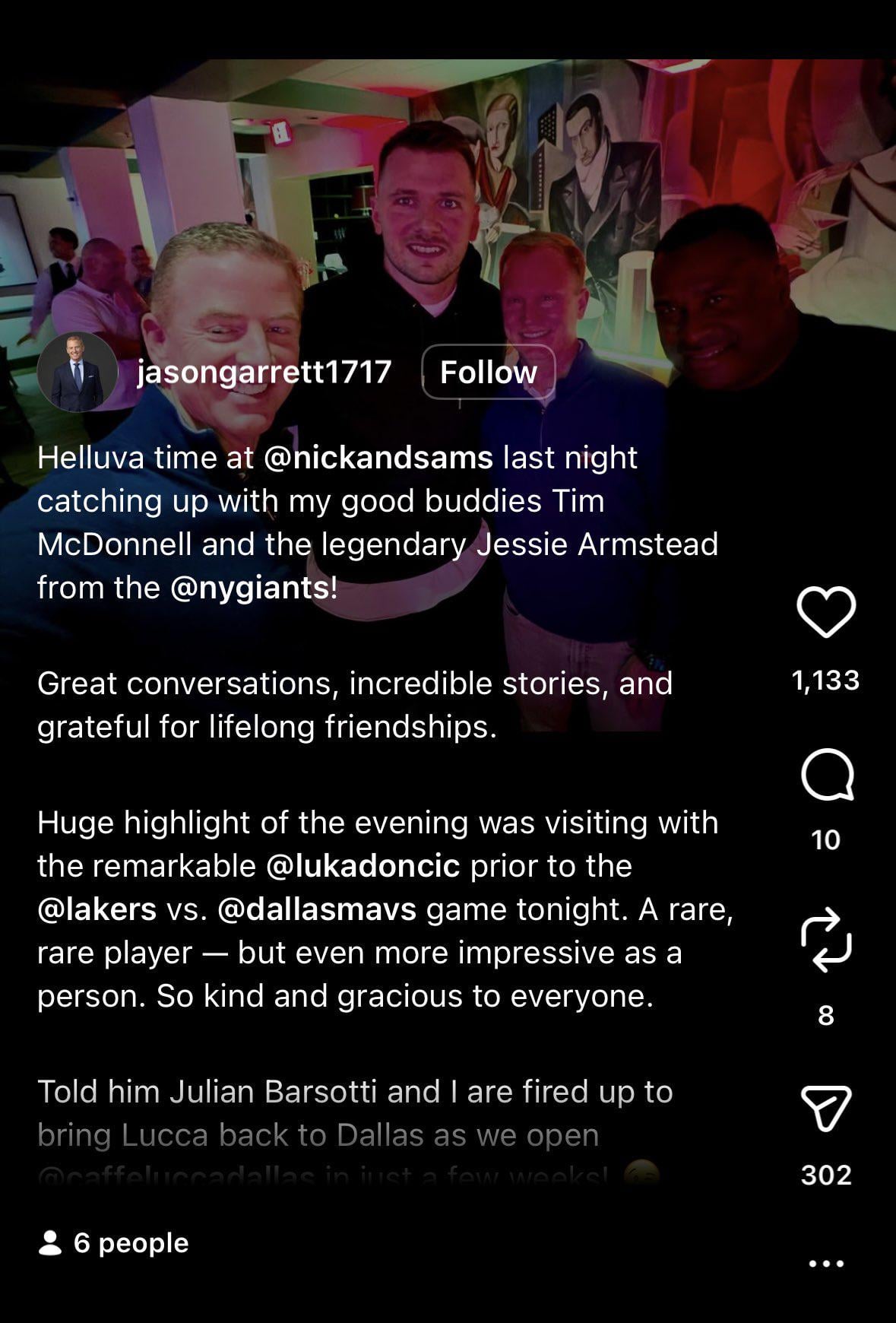The image size is (896, 1323).
Task: Follow jasongarrett1717
Action: [x=488, y=372]
